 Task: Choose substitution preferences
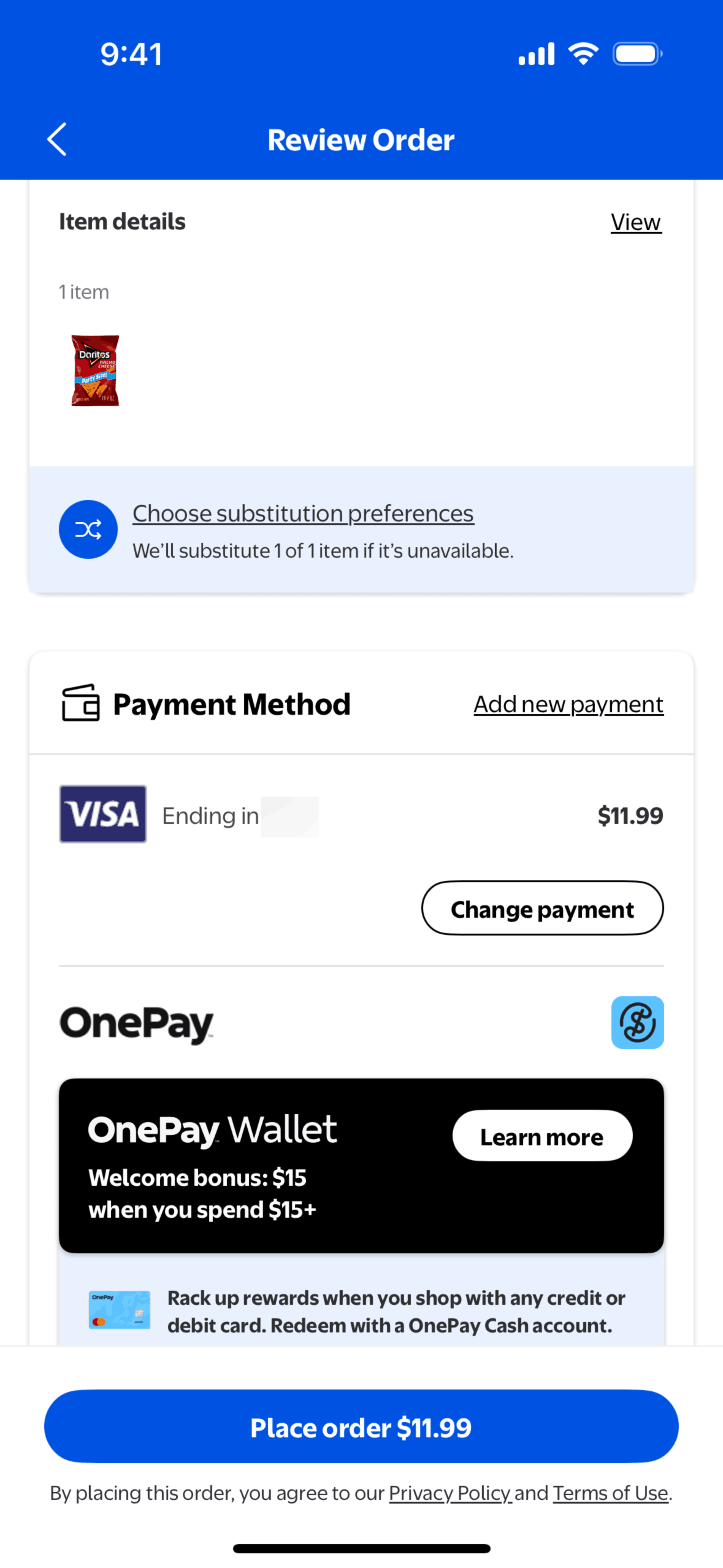tap(303, 513)
